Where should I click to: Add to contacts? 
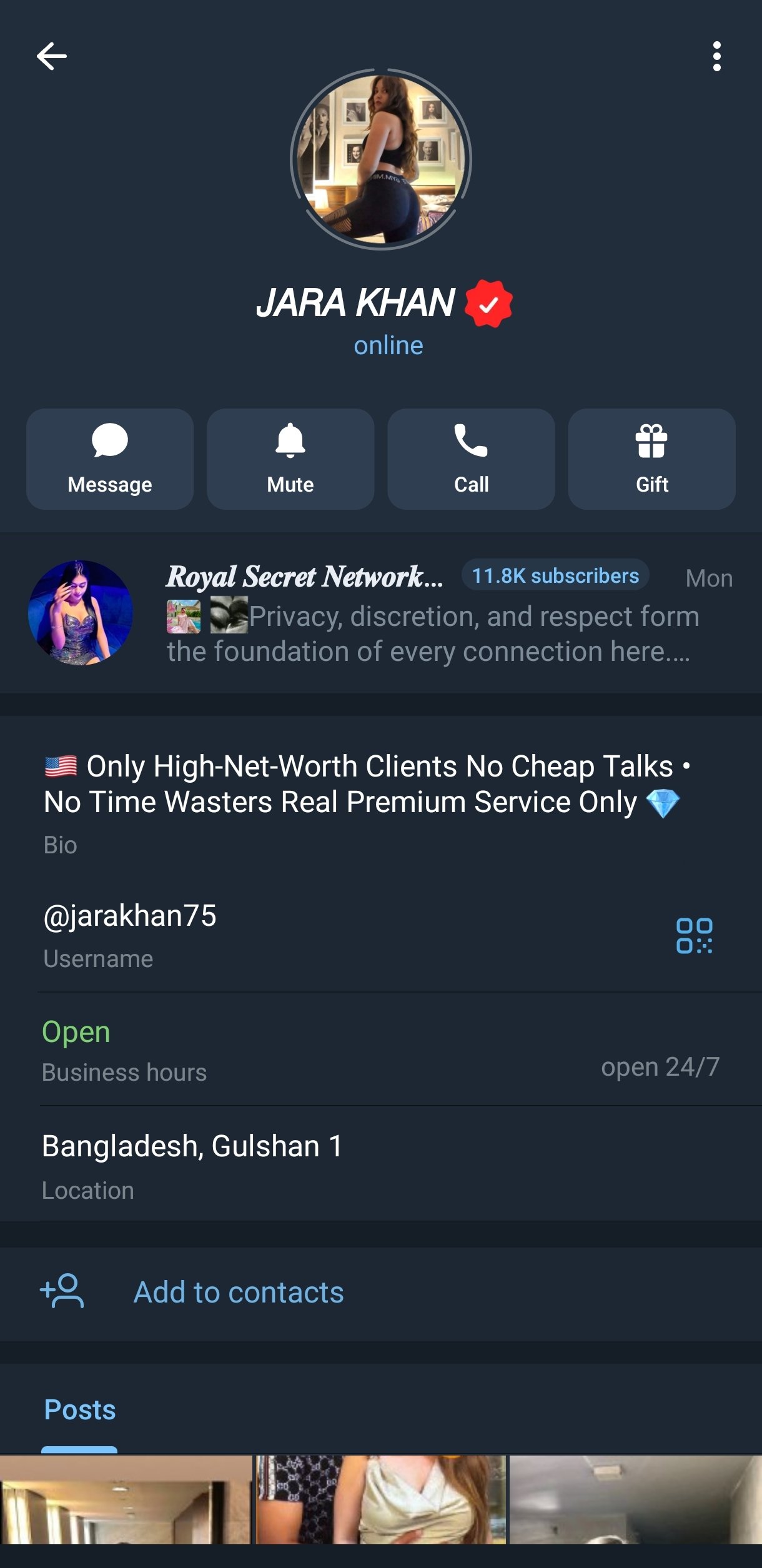239,1292
